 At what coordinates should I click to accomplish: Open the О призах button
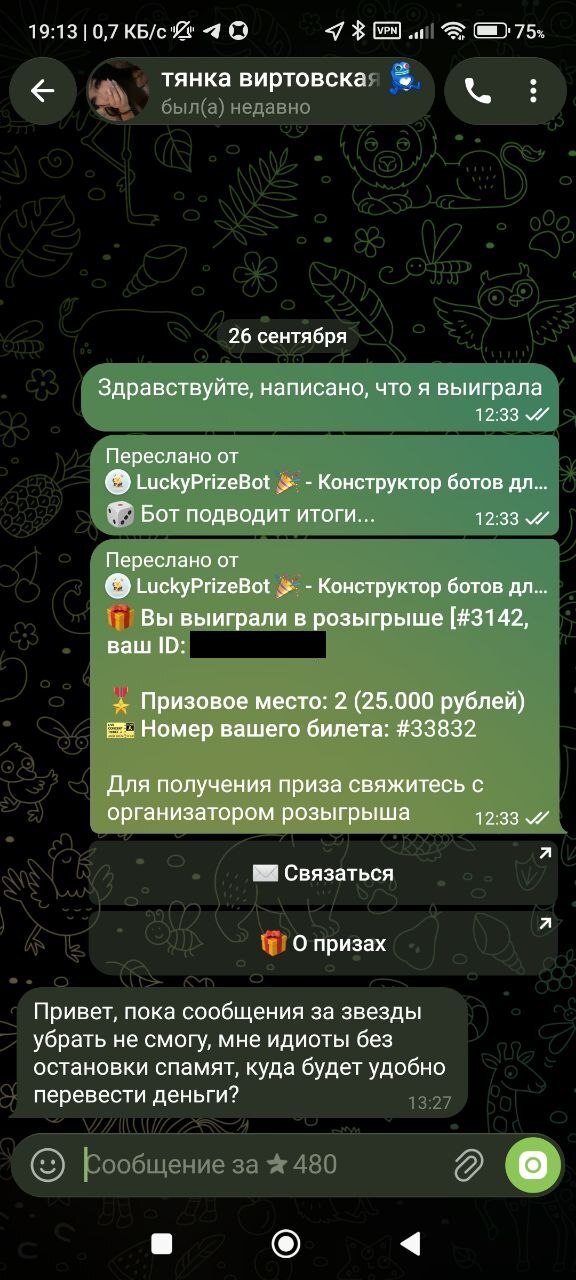[324, 943]
